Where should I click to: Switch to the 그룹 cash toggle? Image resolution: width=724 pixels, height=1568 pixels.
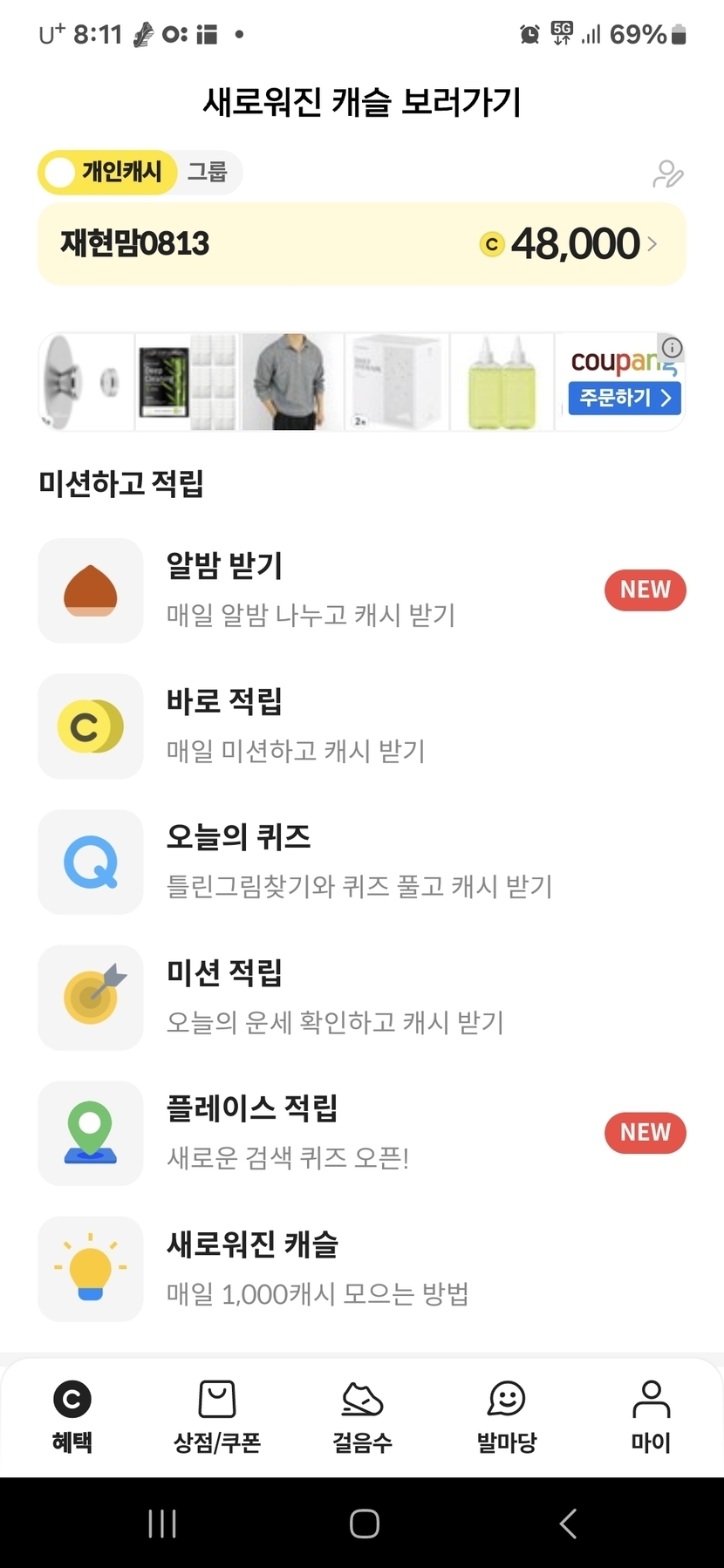click(x=208, y=172)
